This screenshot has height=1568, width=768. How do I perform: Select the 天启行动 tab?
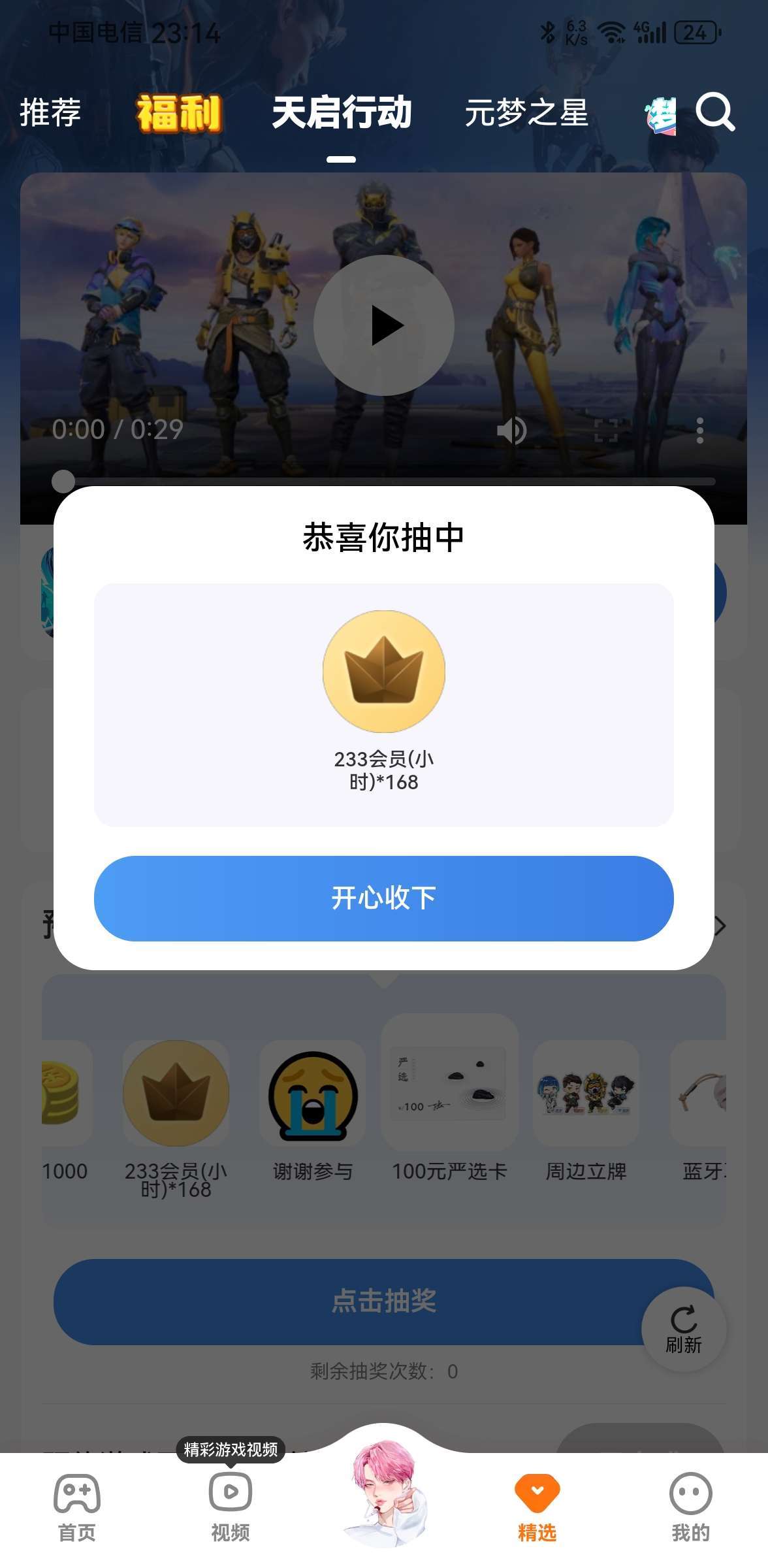(342, 113)
